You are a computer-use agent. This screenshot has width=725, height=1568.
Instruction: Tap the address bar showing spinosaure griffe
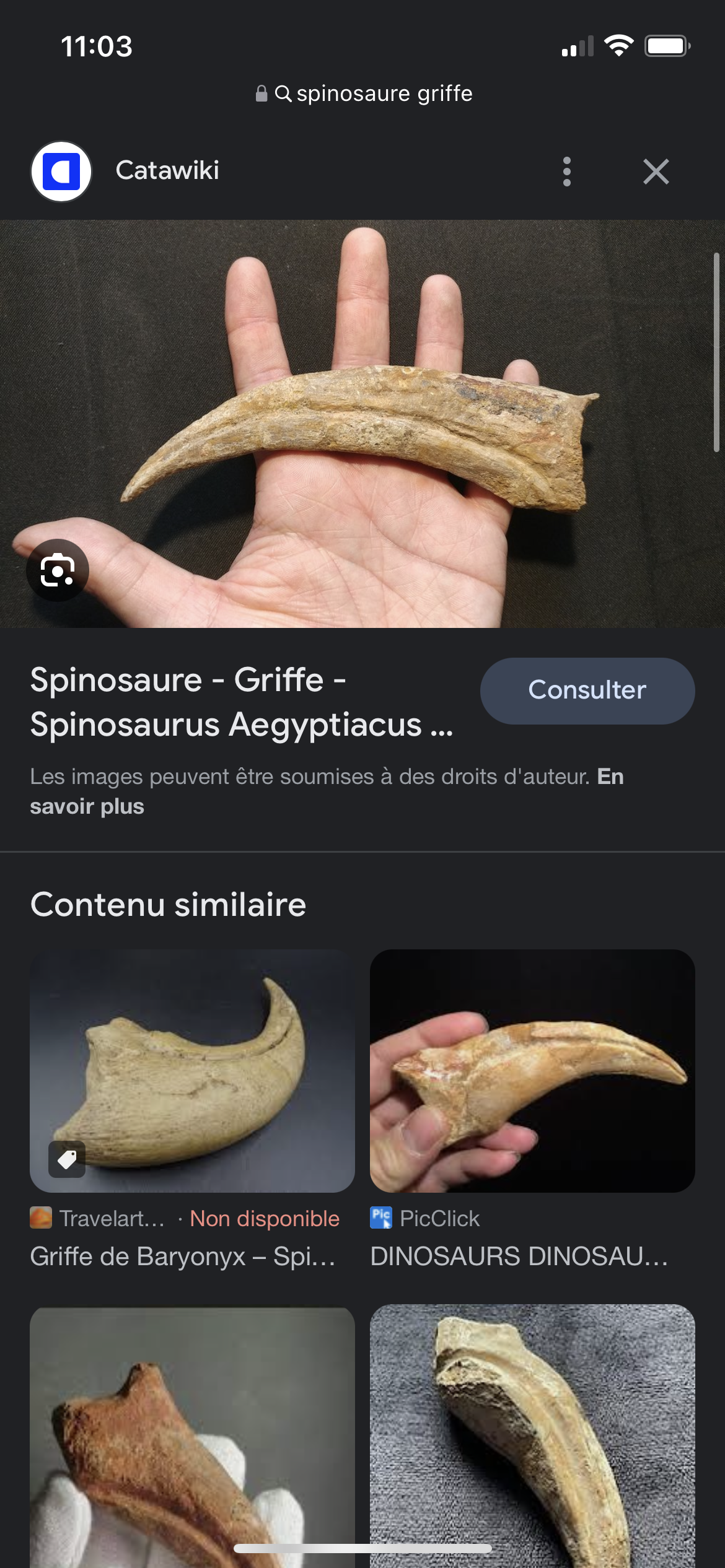point(364,94)
